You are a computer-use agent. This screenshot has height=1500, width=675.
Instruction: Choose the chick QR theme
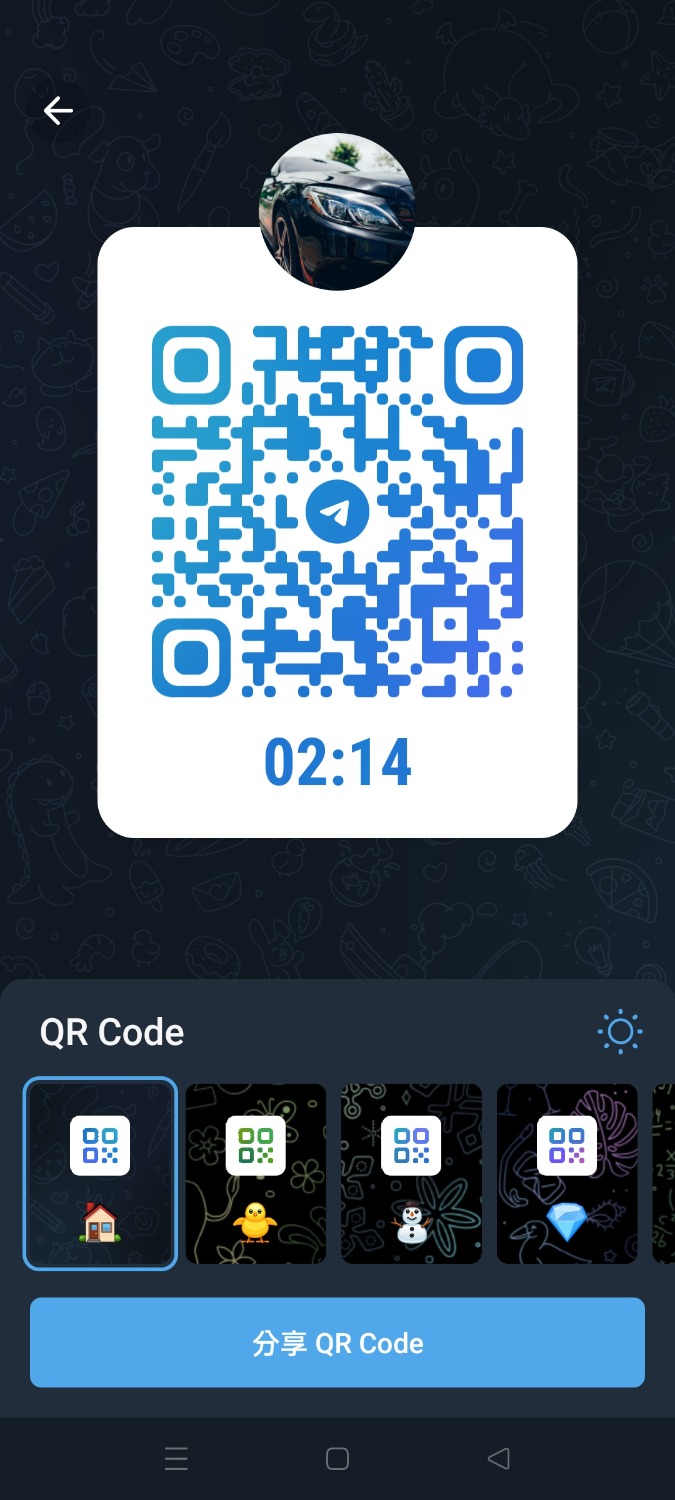point(256,1173)
